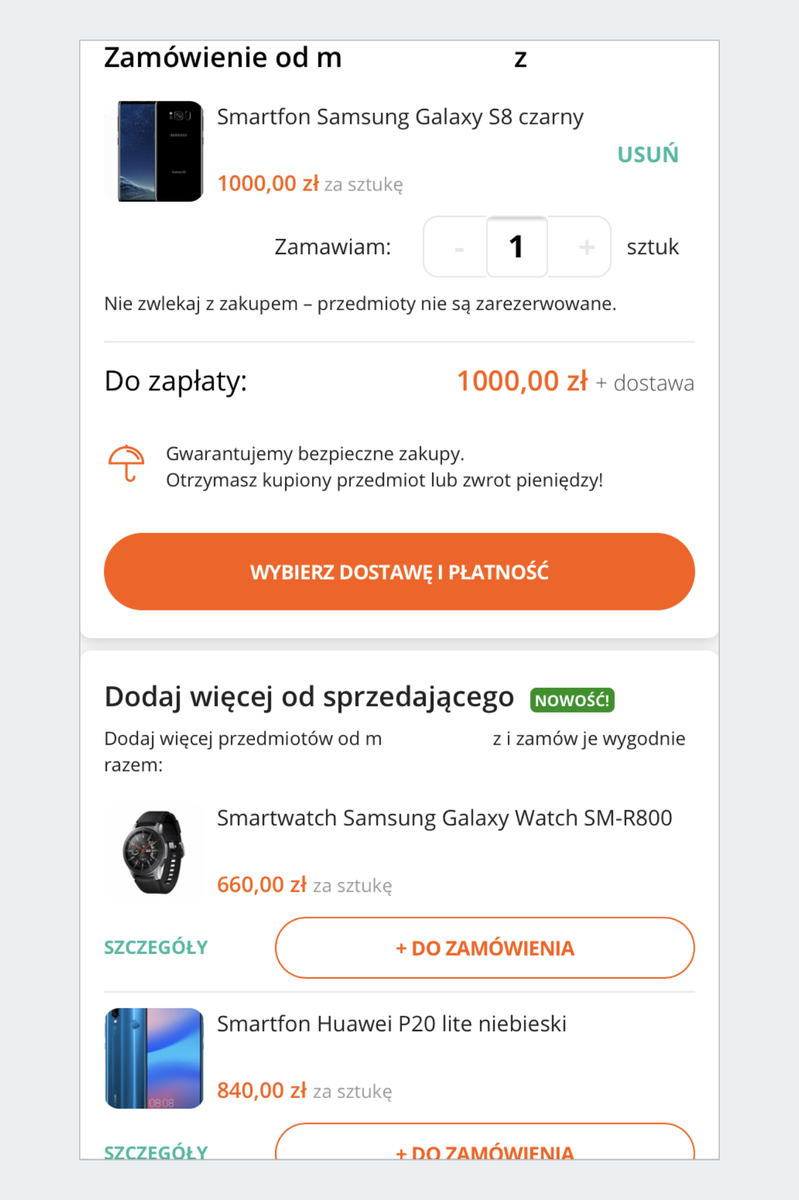Click the Smartfon Samsung Galaxy S8 title
This screenshot has height=1200, width=799.
tap(400, 117)
